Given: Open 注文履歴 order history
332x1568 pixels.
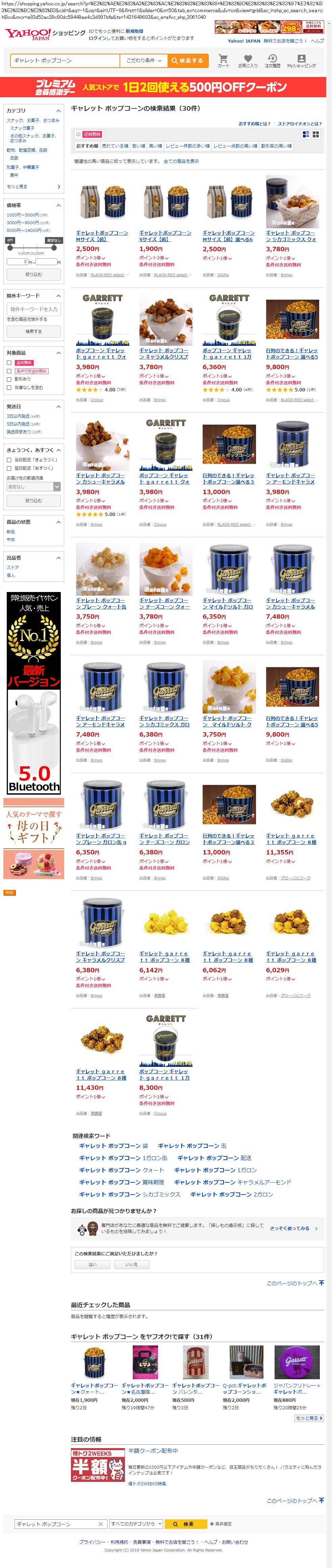Looking at the screenshot, I should [x=272, y=61].
